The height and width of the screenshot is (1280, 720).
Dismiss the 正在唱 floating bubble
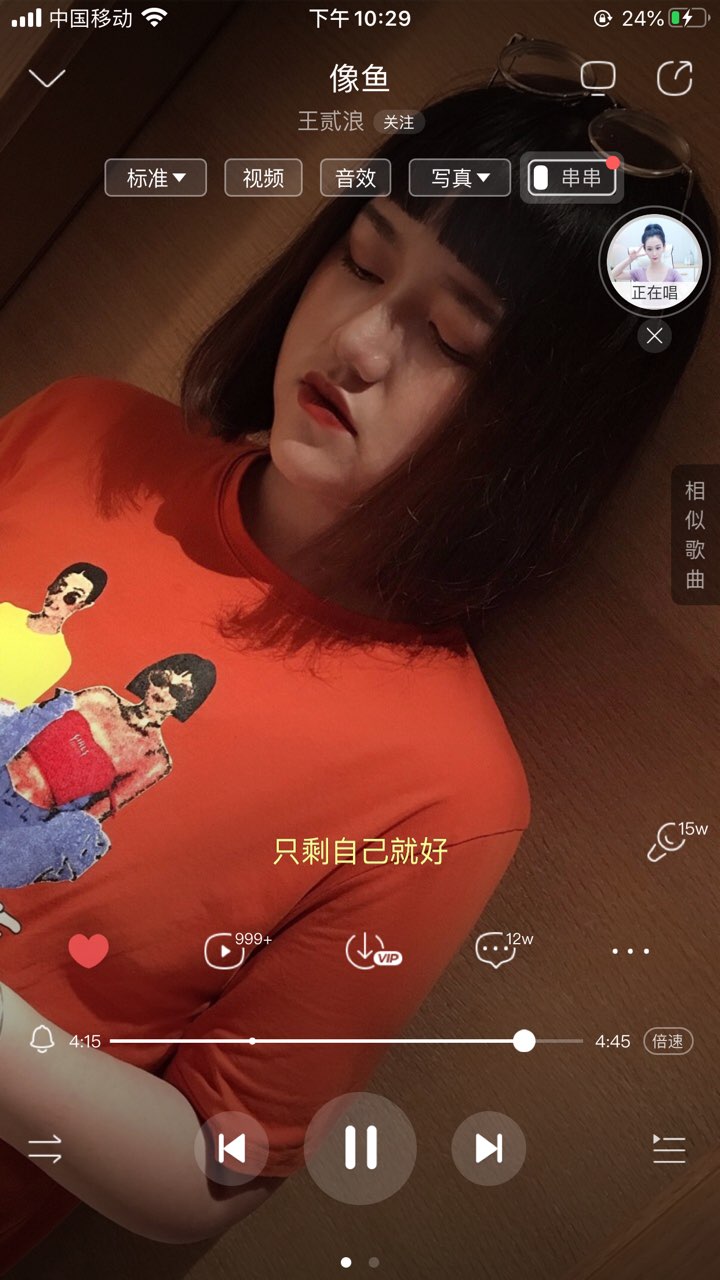point(654,336)
